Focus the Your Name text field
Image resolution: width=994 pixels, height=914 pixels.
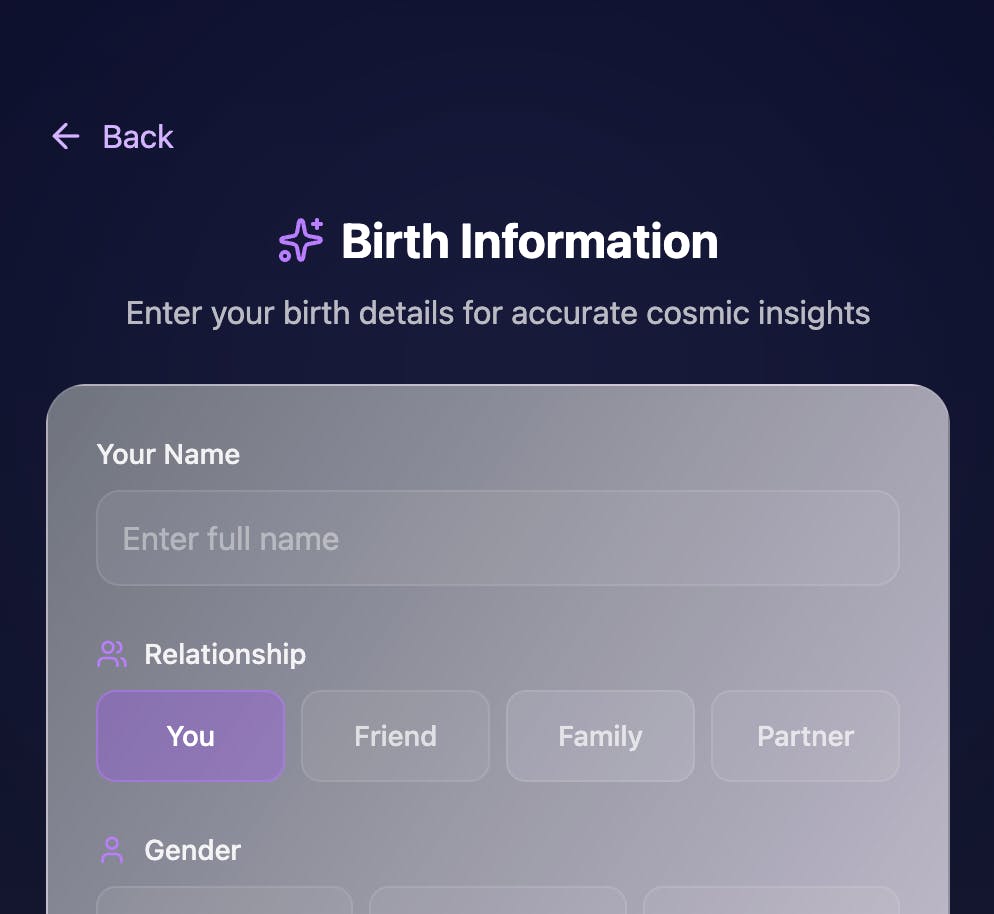coord(497,538)
